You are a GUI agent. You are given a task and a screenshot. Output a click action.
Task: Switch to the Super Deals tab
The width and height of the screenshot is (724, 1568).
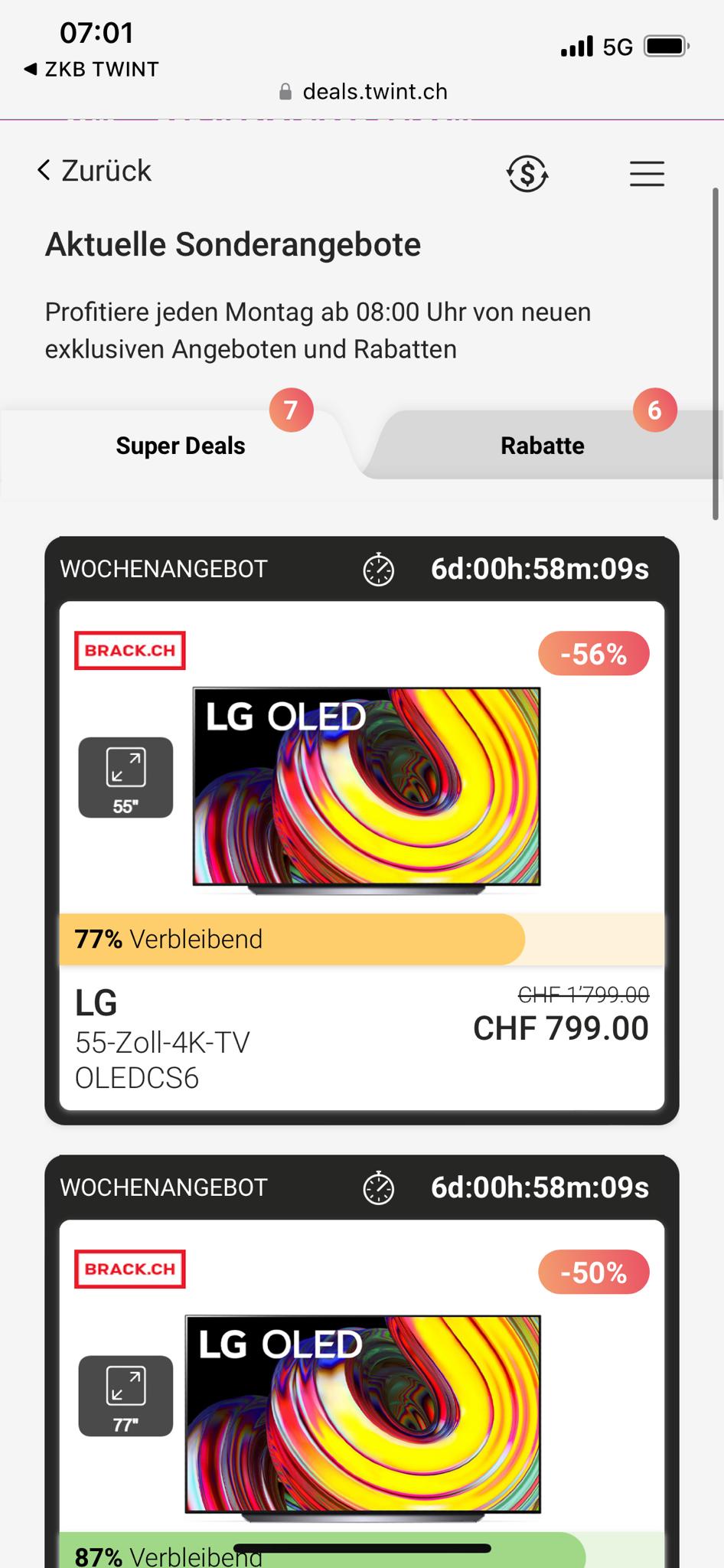181,446
